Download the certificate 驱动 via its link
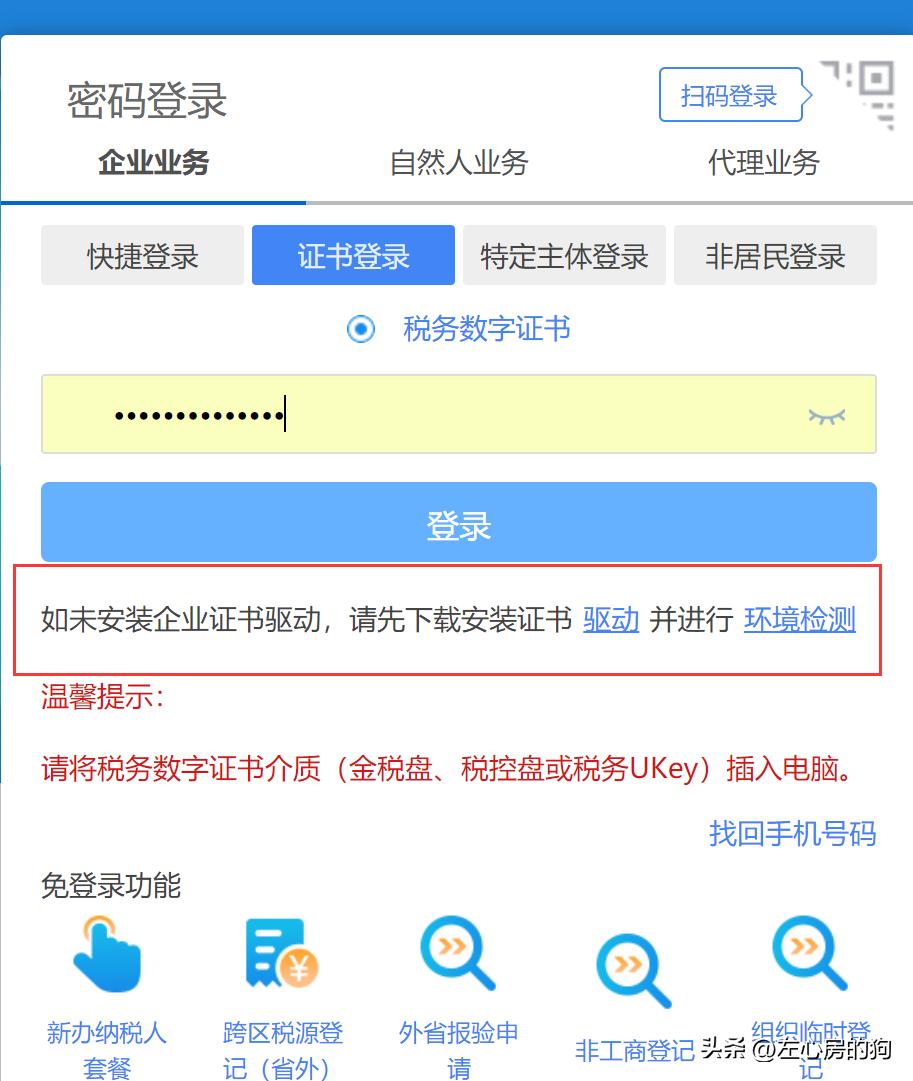Screen dimensions: 913x1081 [x=610, y=620]
